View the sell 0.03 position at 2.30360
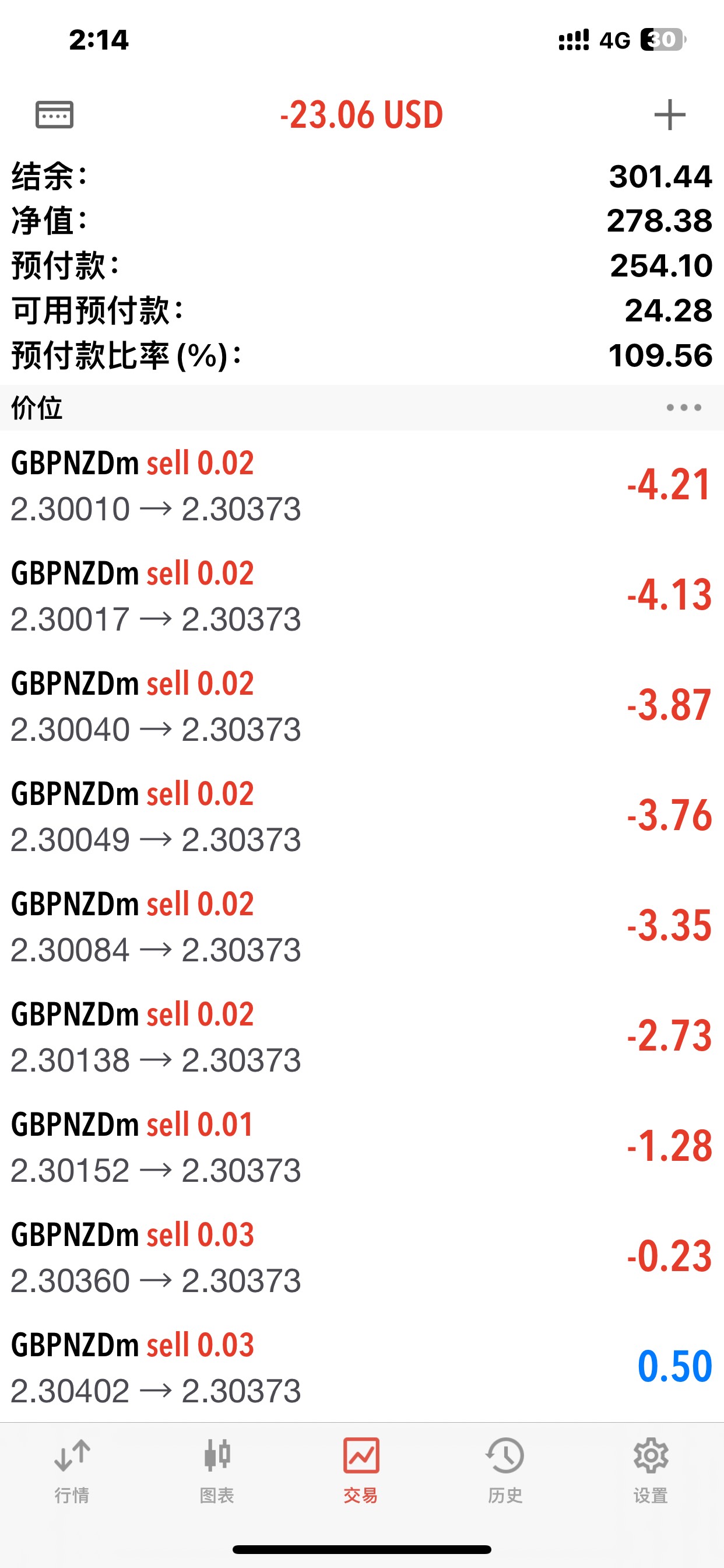 361,1257
